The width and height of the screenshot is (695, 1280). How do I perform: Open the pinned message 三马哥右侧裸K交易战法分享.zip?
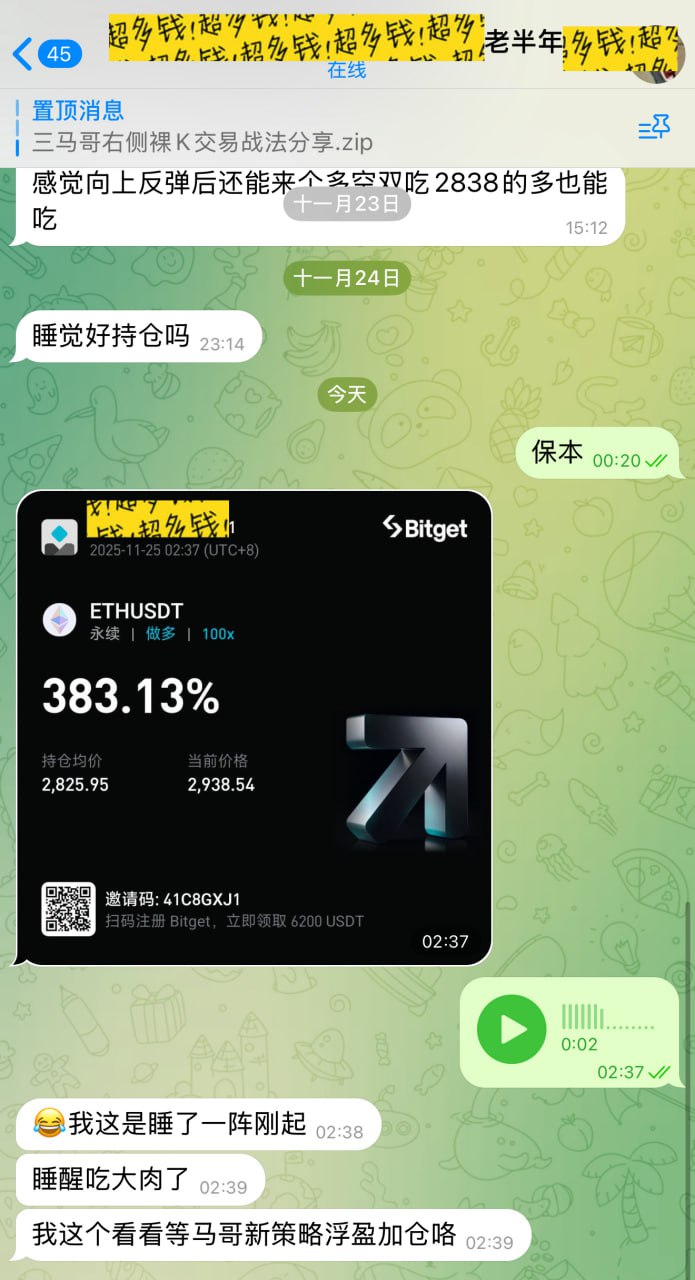tap(250, 127)
